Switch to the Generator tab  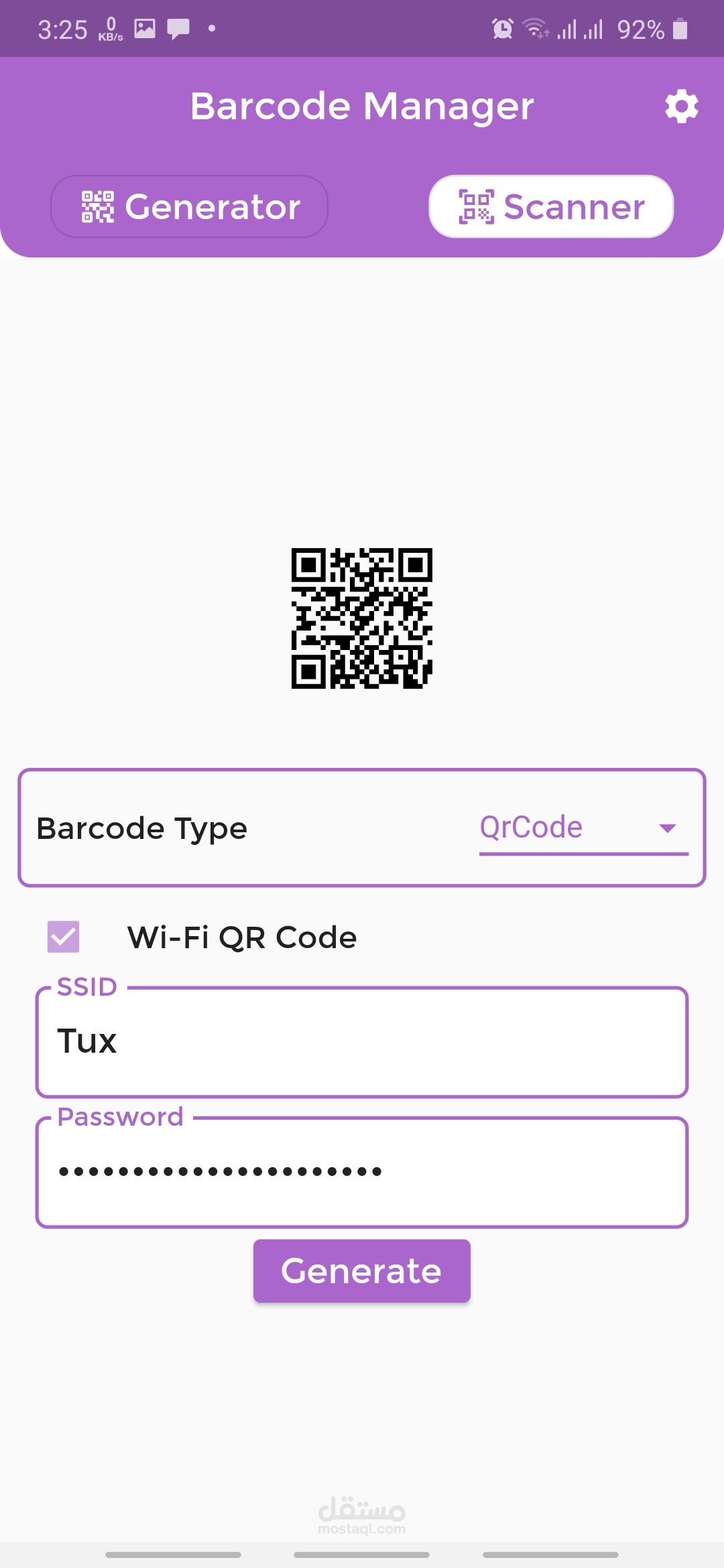pyautogui.click(x=189, y=206)
